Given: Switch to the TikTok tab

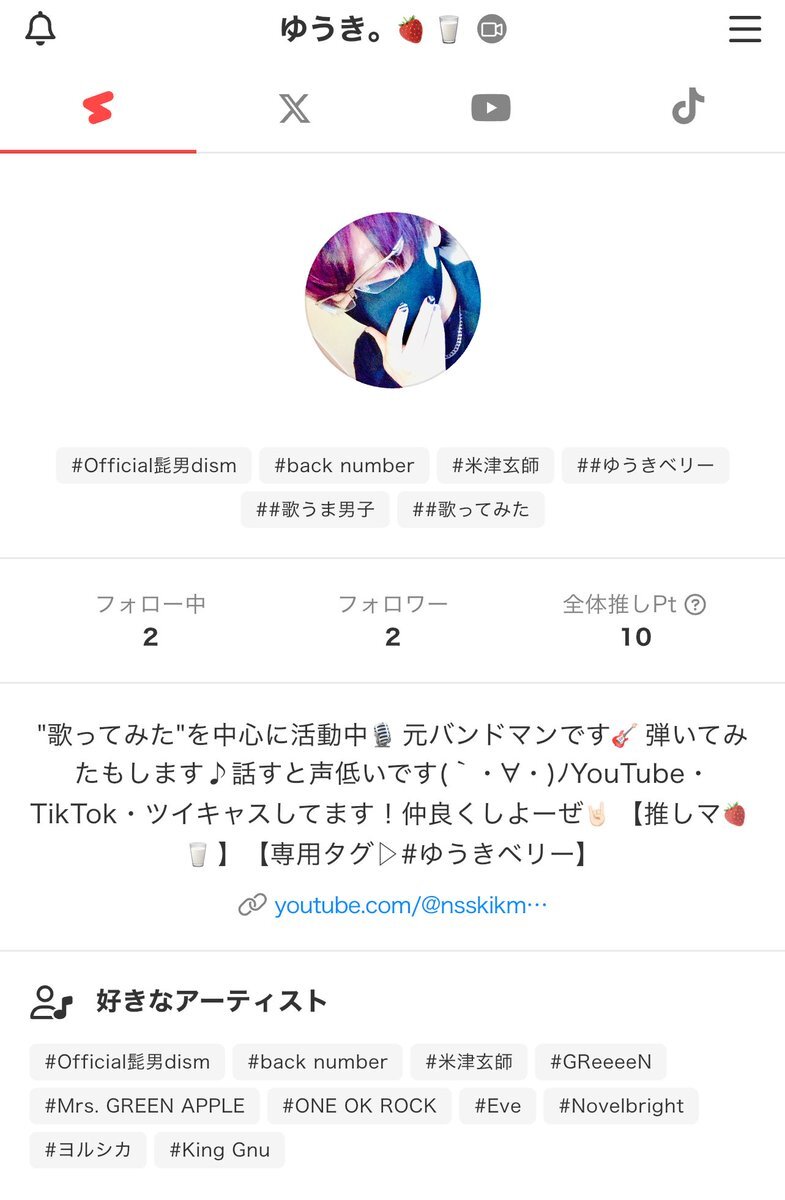Looking at the screenshot, I should [x=687, y=107].
